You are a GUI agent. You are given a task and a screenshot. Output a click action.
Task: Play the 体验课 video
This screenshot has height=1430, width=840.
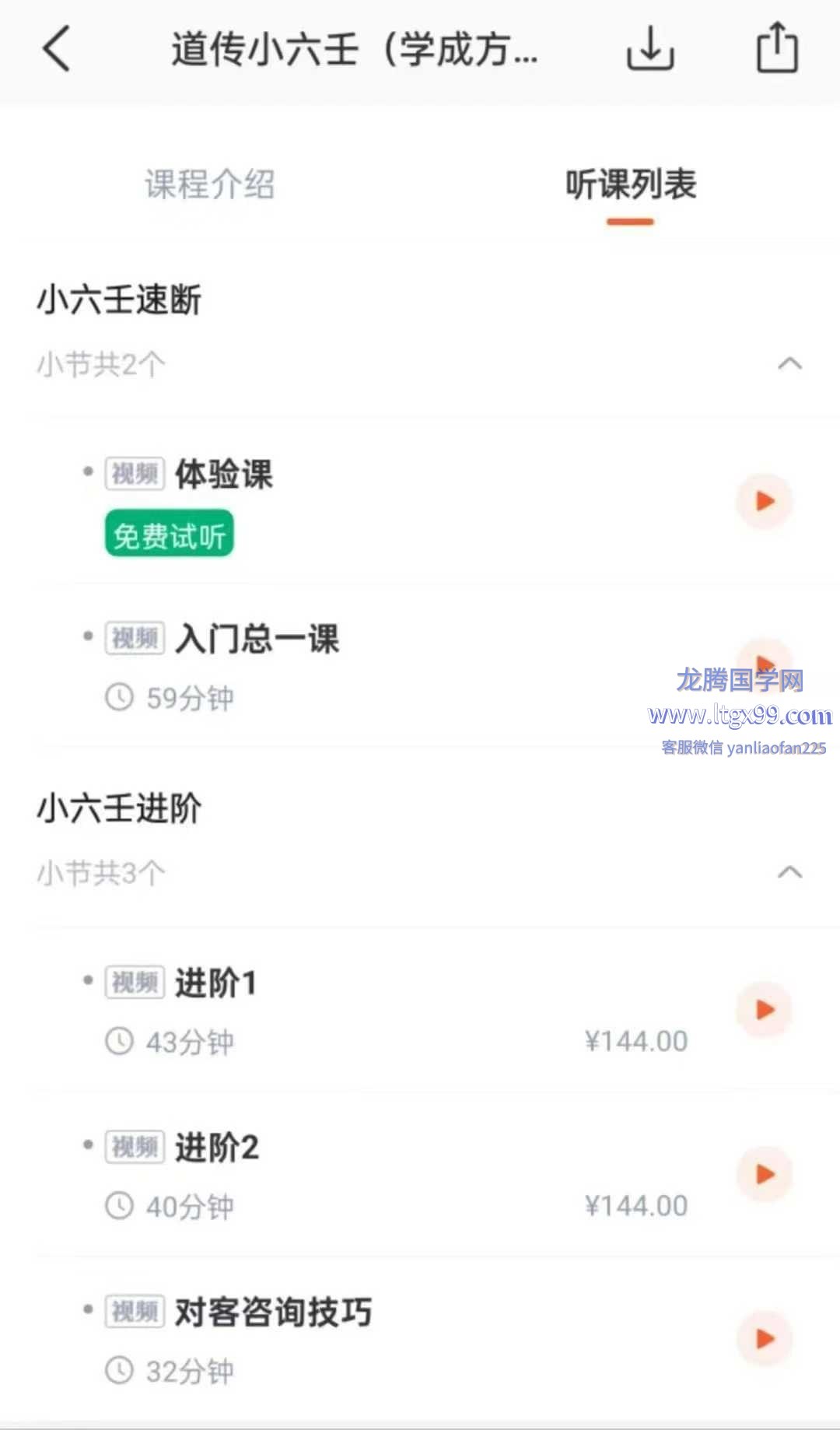(765, 501)
